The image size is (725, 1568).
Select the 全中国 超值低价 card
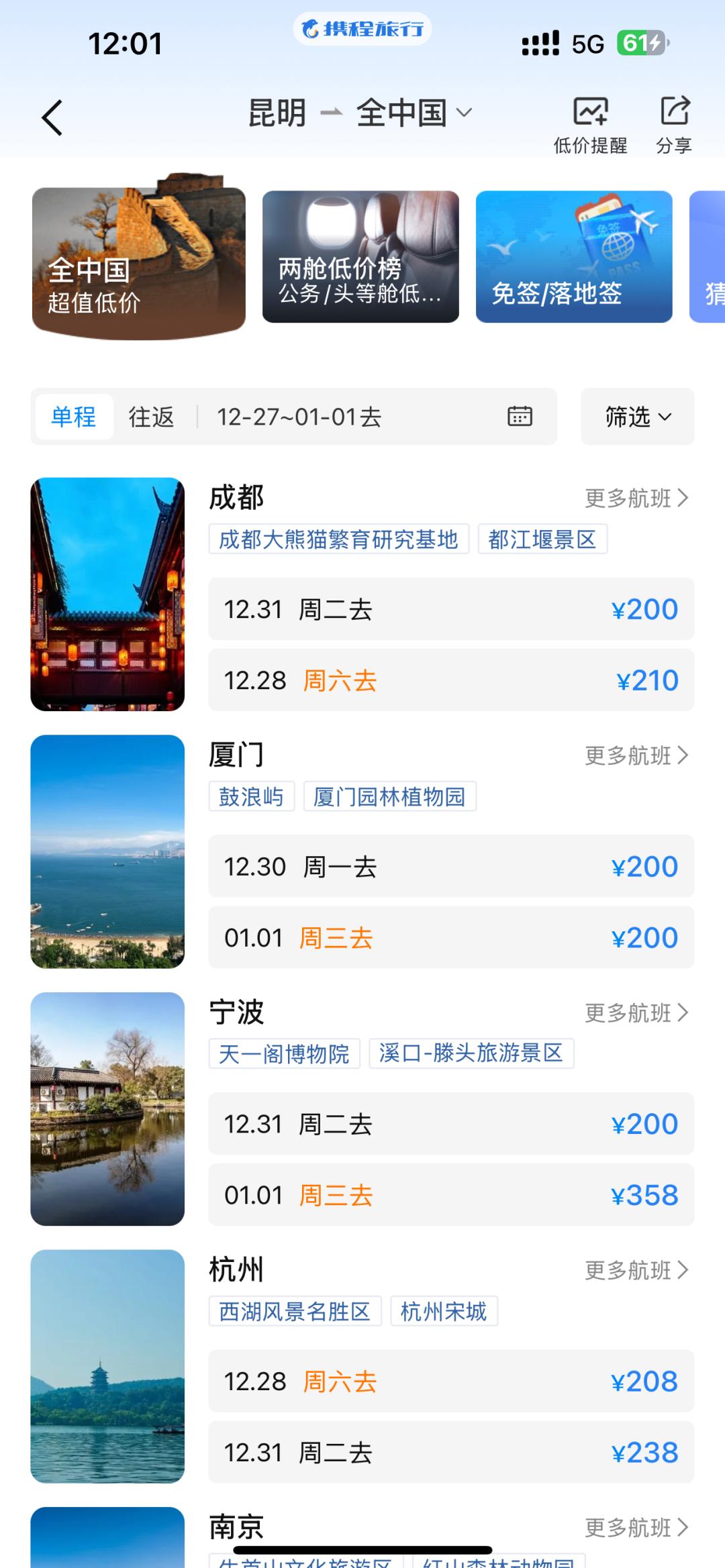[138, 262]
